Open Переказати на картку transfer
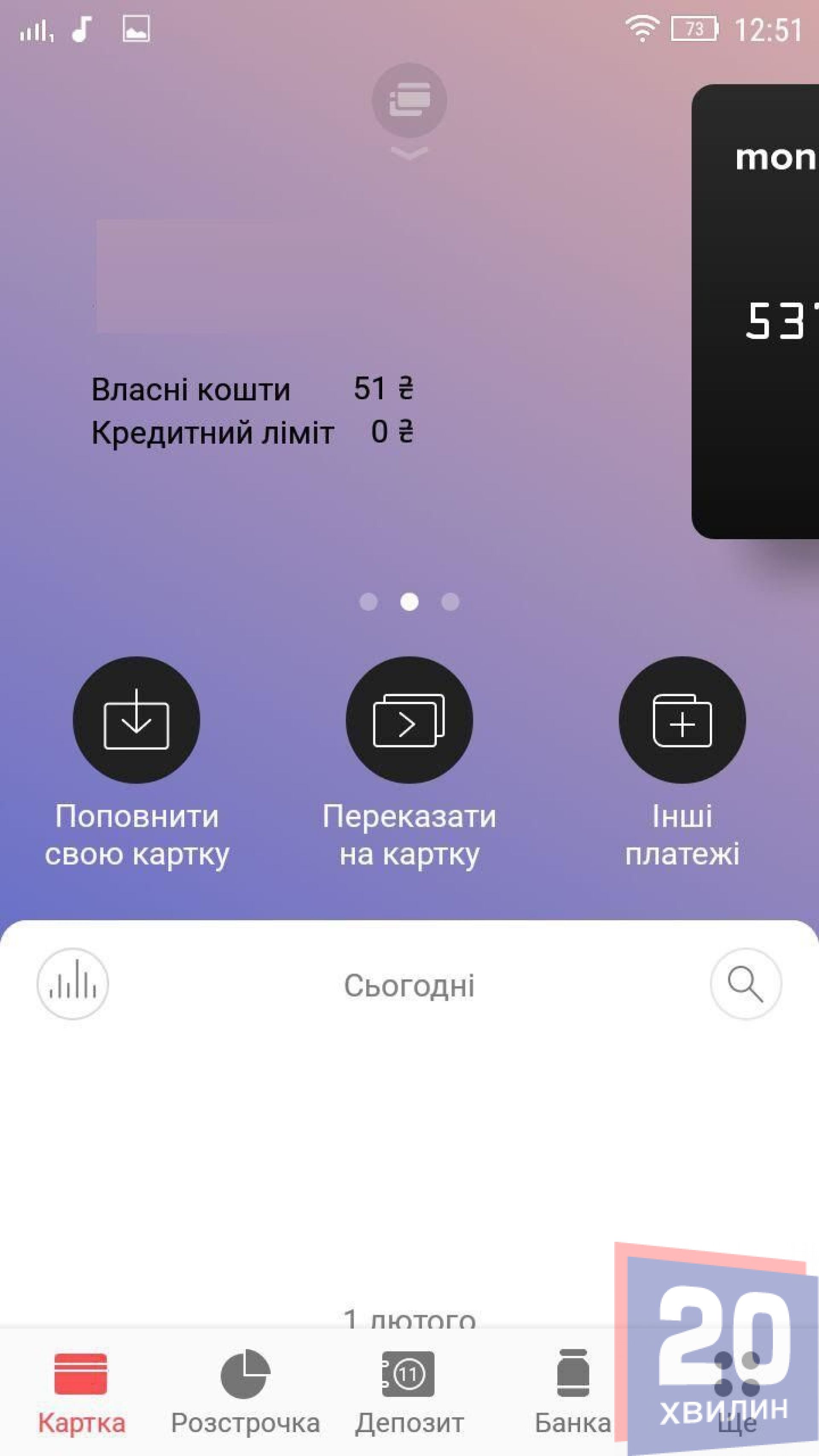819x1456 pixels. (409, 720)
